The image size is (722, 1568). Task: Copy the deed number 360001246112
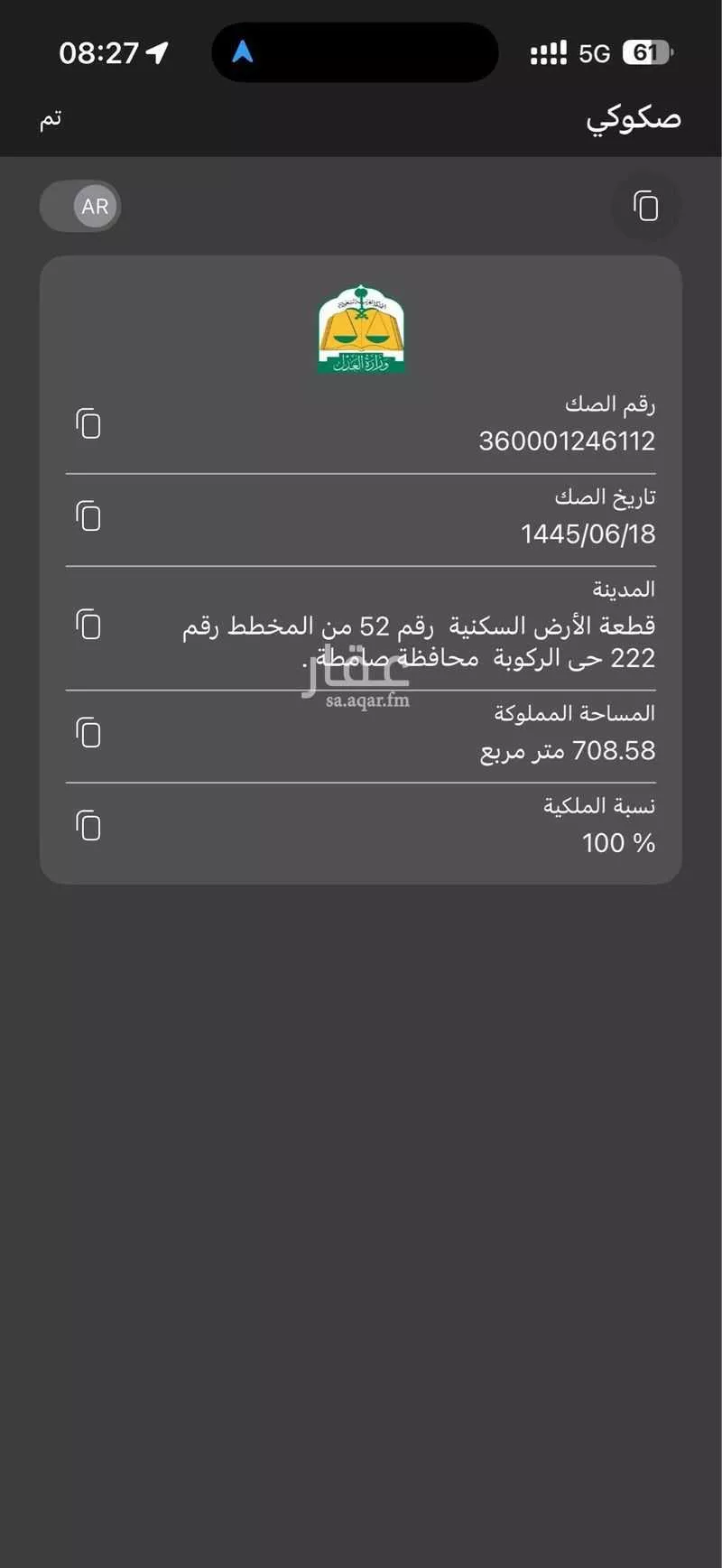point(88,423)
